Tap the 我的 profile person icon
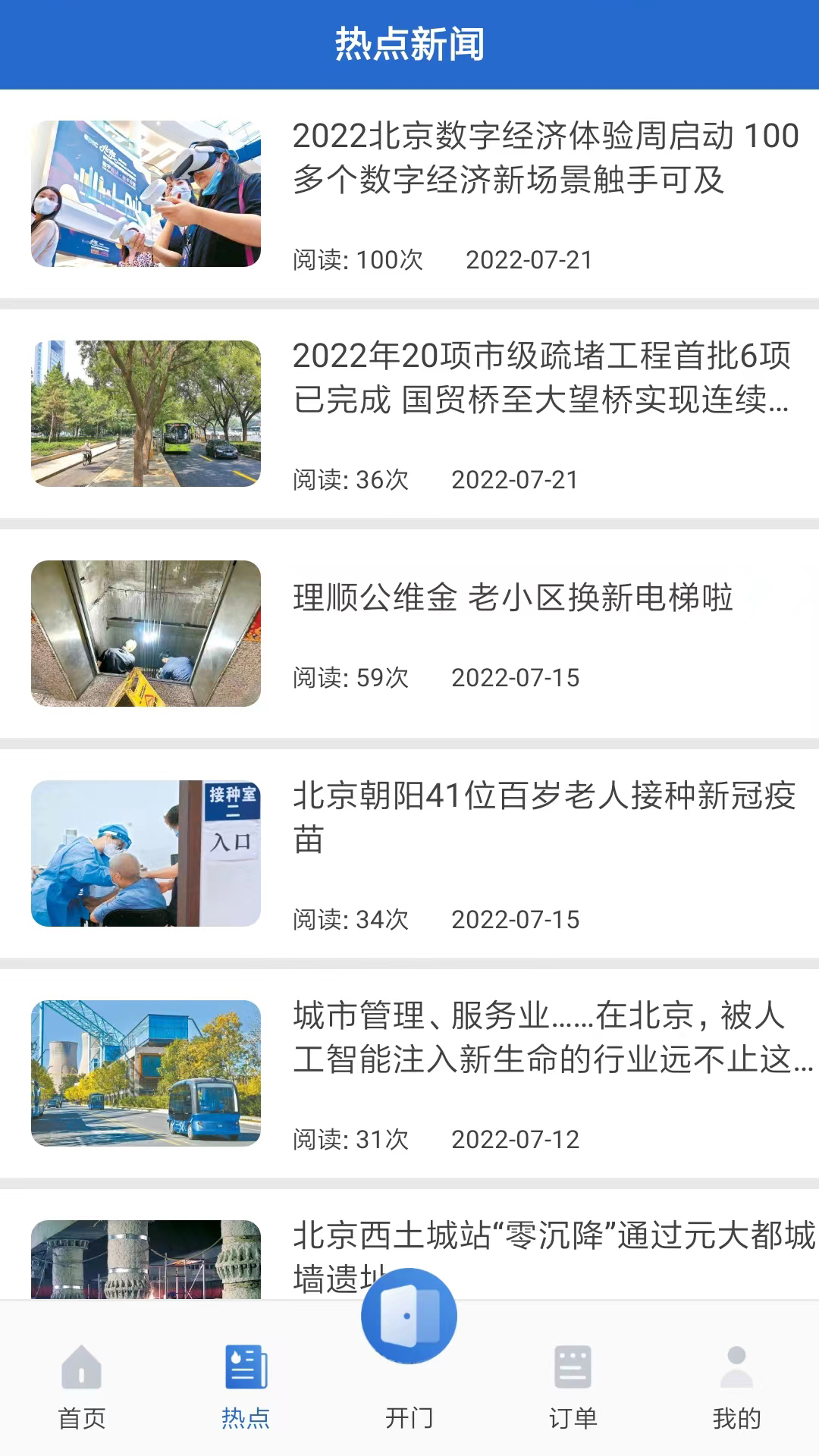The height and width of the screenshot is (1456, 819). click(x=736, y=1365)
